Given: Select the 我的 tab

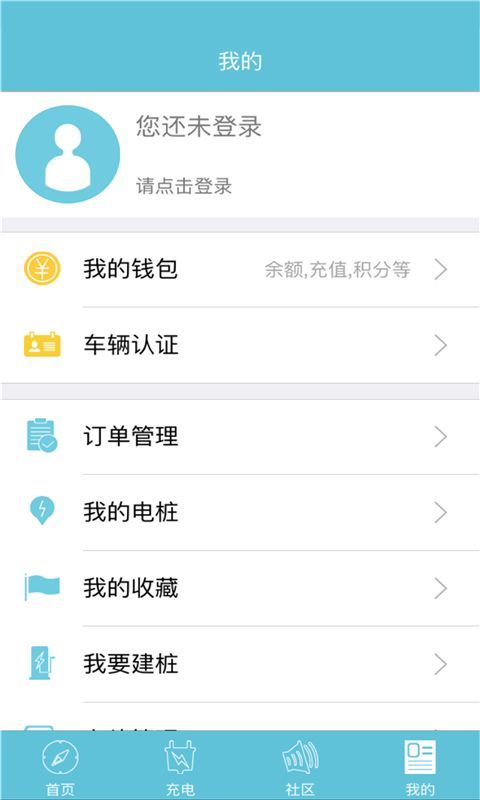Looking at the screenshot, I should (x=420, y=766).
